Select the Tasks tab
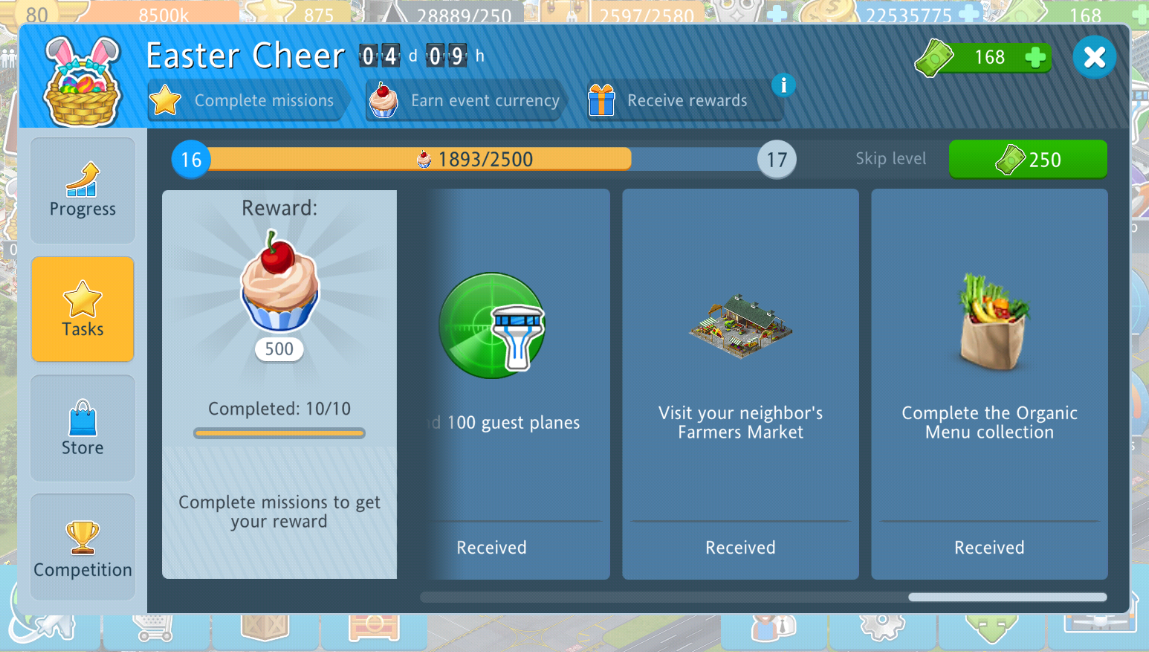 82,309
